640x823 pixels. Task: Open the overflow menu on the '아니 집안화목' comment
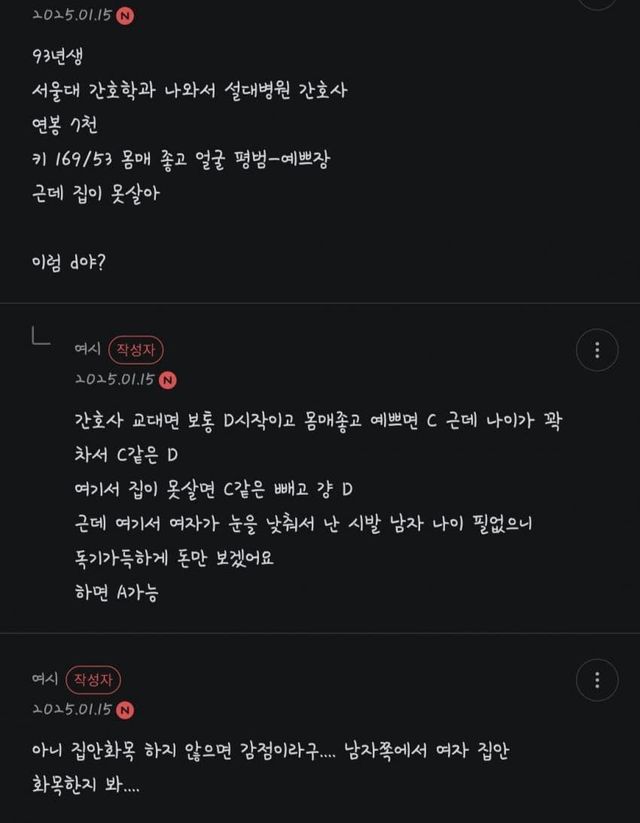tap(597, 680)
